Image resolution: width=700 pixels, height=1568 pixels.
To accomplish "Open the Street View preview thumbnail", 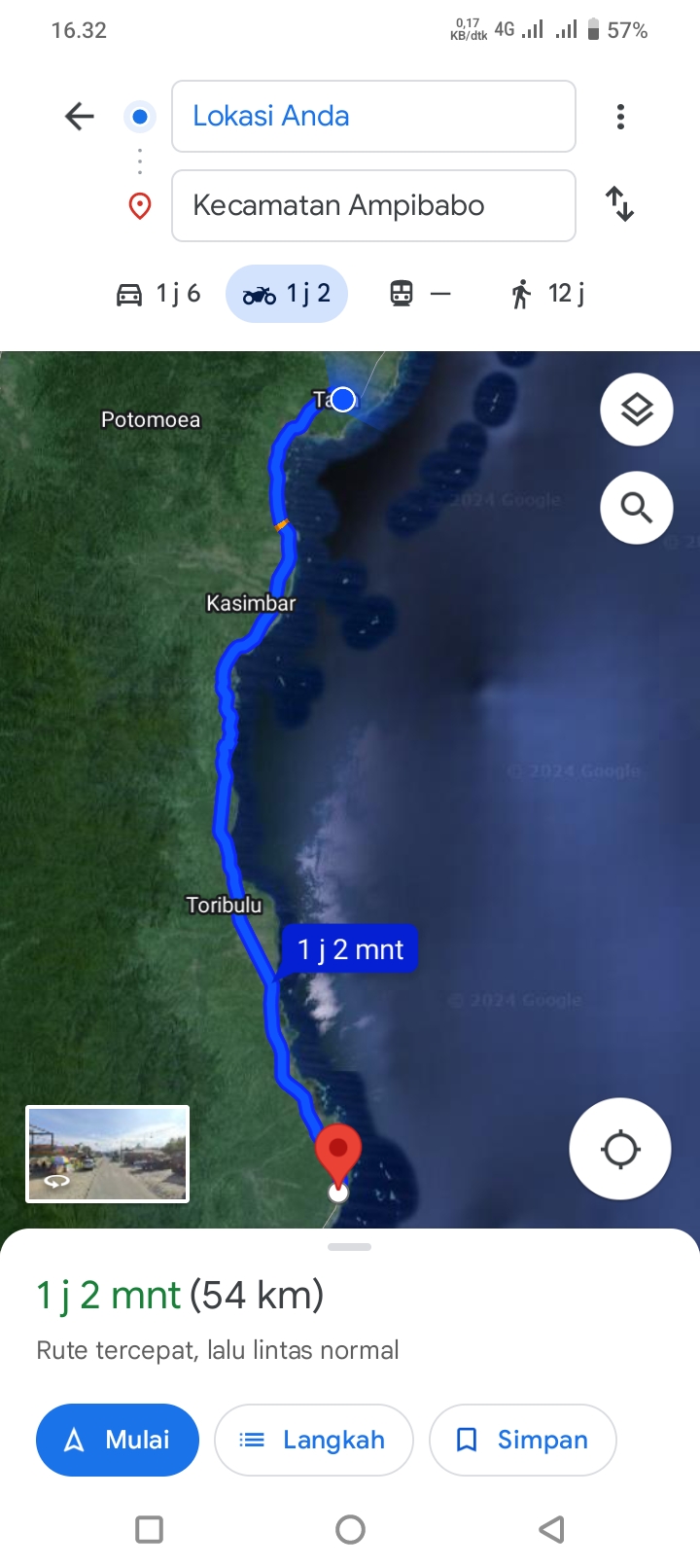I will (108, 1155).
